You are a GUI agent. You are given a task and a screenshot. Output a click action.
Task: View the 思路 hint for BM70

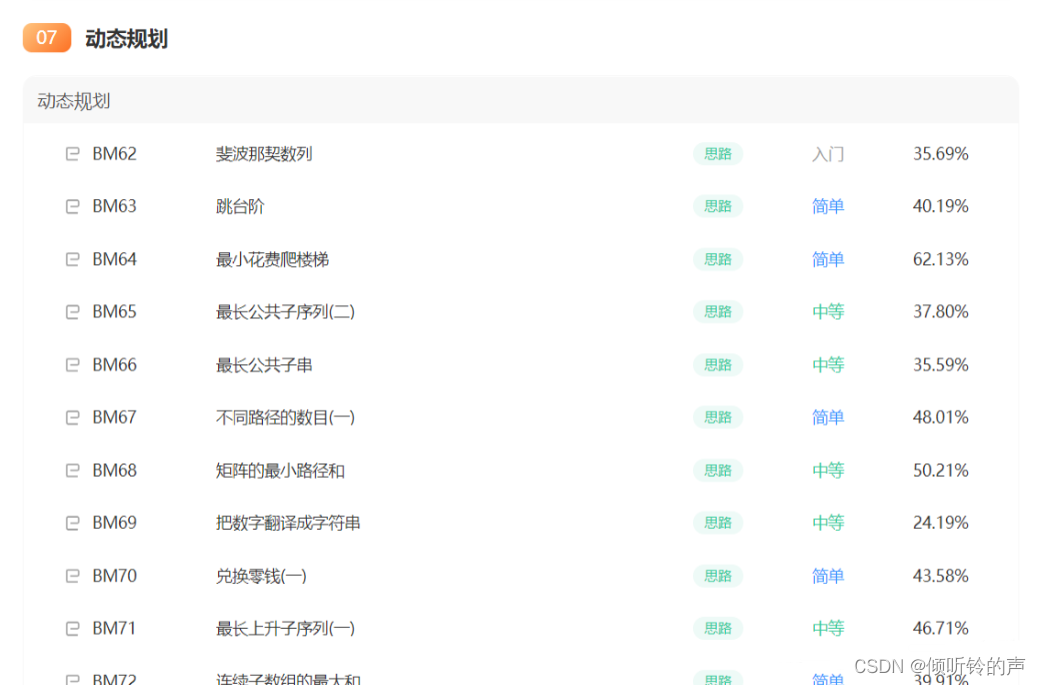718,576
